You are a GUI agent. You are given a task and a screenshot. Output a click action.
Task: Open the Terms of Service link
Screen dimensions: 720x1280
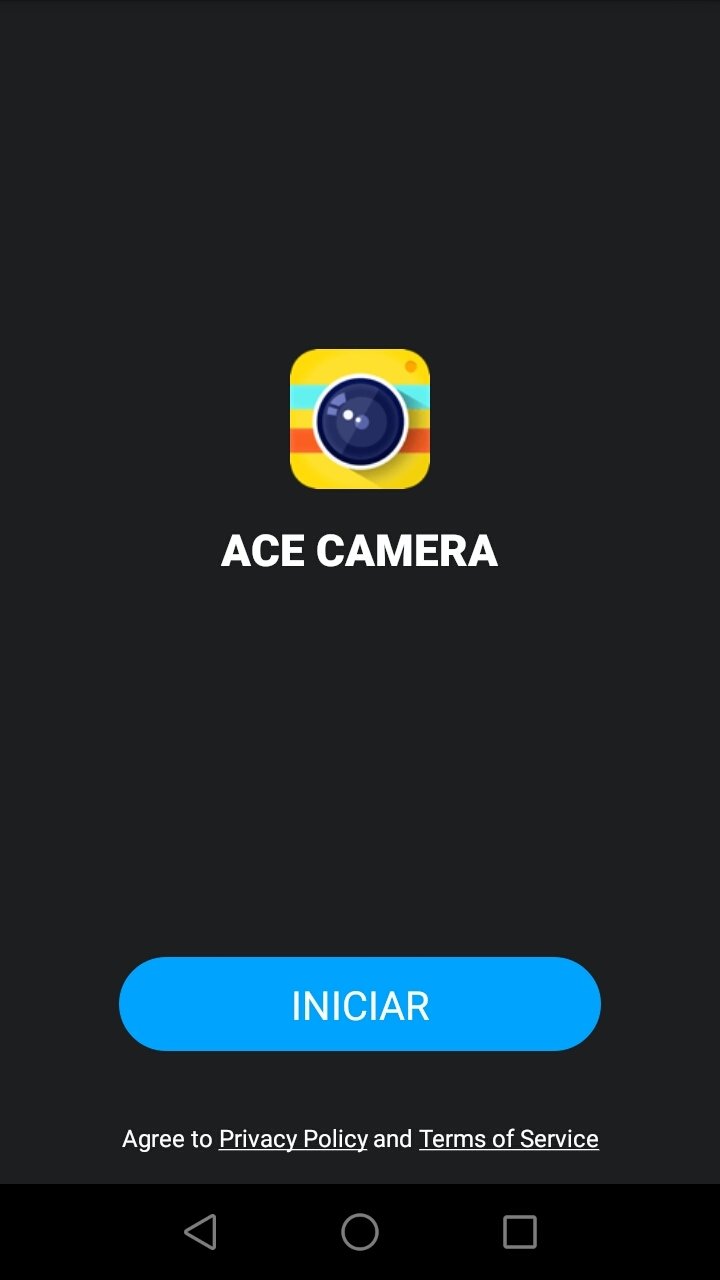pyautogui.click(x=509, y=1139)
